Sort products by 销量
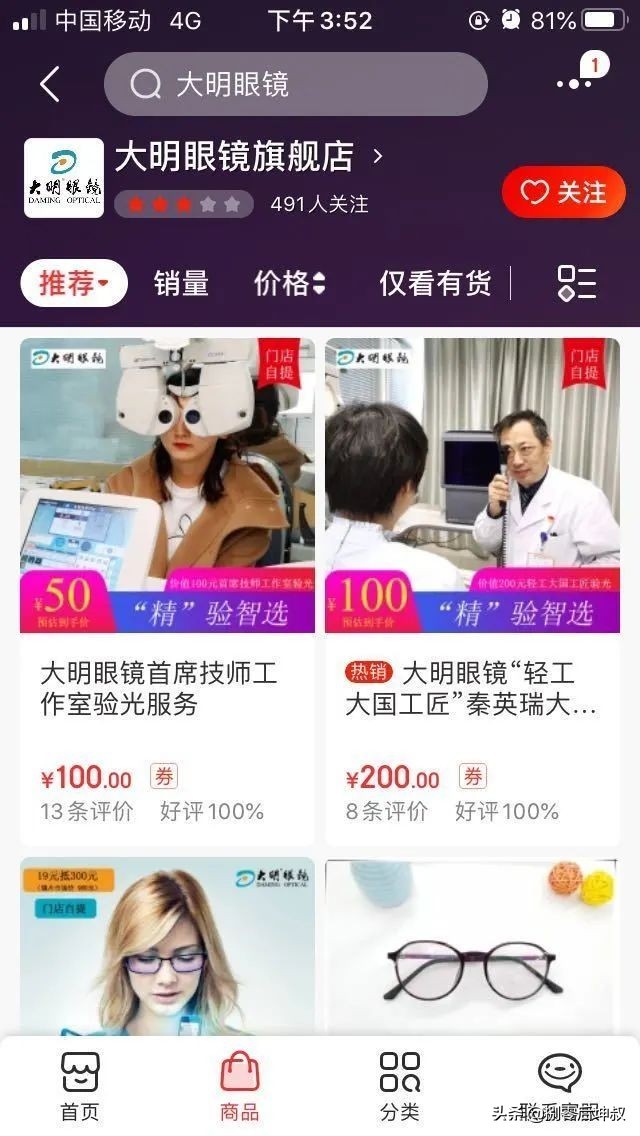Screen dimensions: 640x1136 click(181, 284)
